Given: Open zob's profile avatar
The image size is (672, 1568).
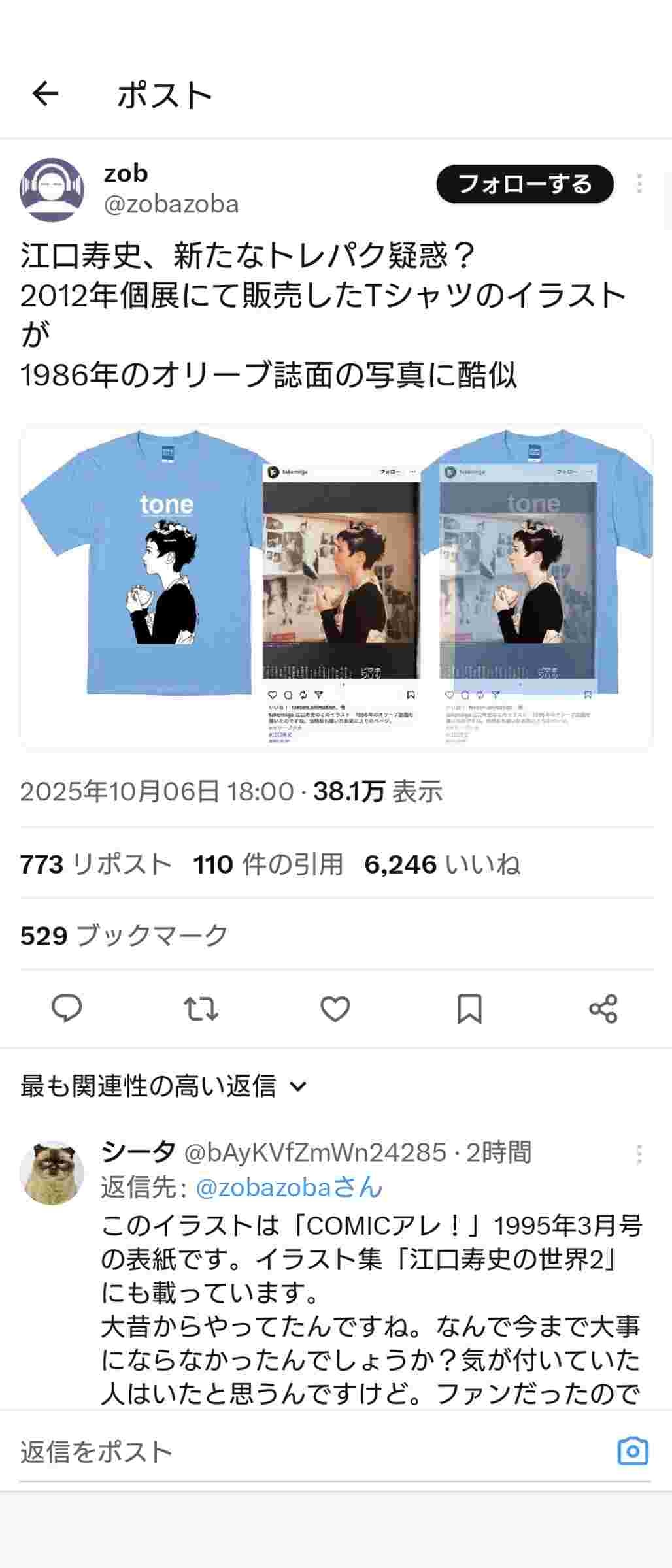Looking at the screenshot, I should coord(52,190).
